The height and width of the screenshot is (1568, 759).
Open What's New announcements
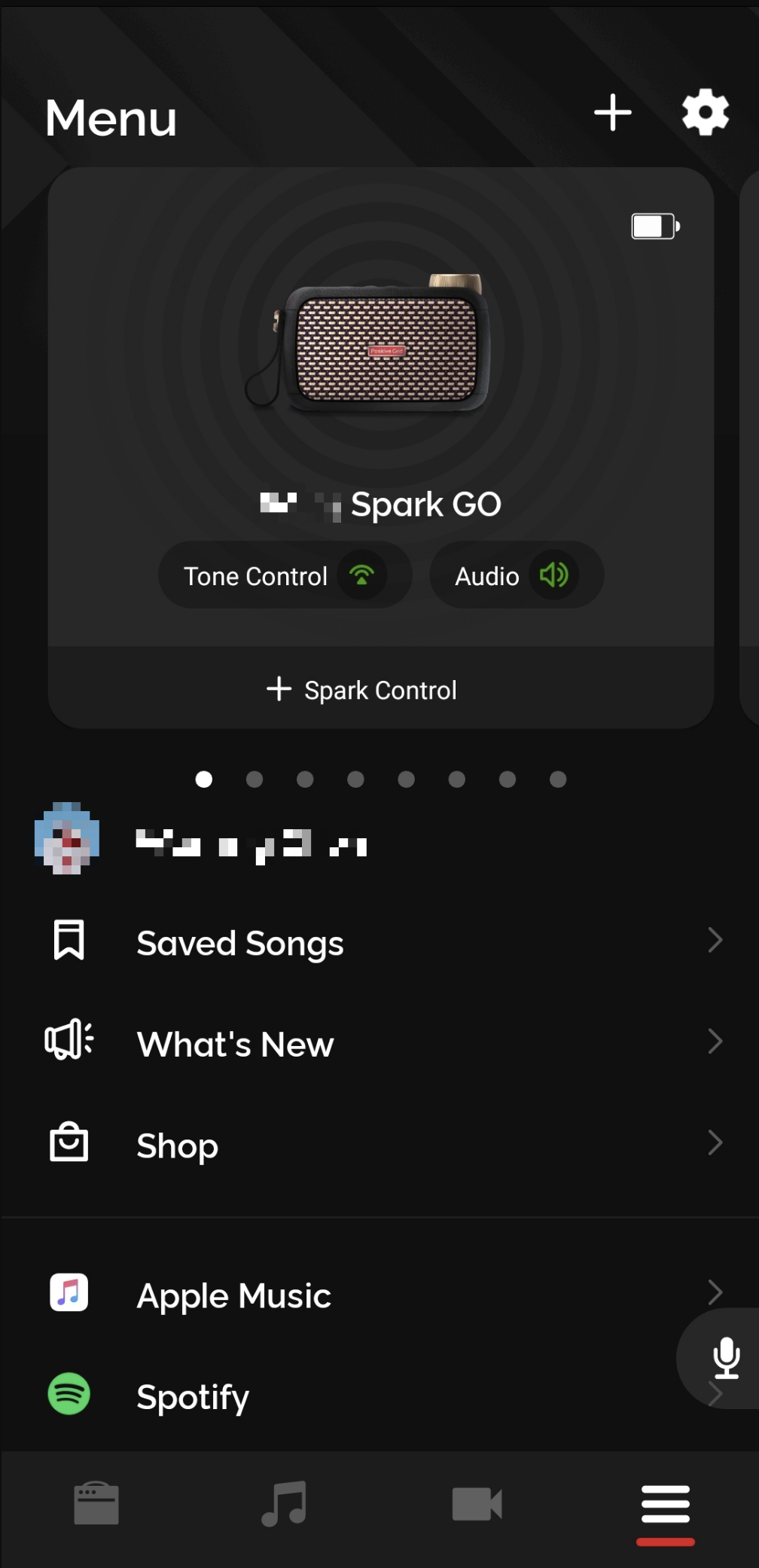pos(379,1042)
